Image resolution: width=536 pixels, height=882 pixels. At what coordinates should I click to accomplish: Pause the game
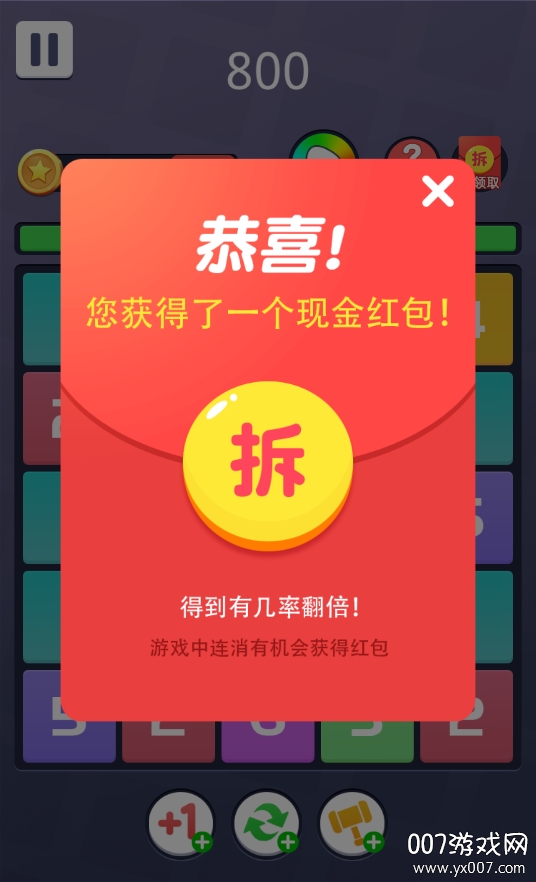tap(44, 50)
